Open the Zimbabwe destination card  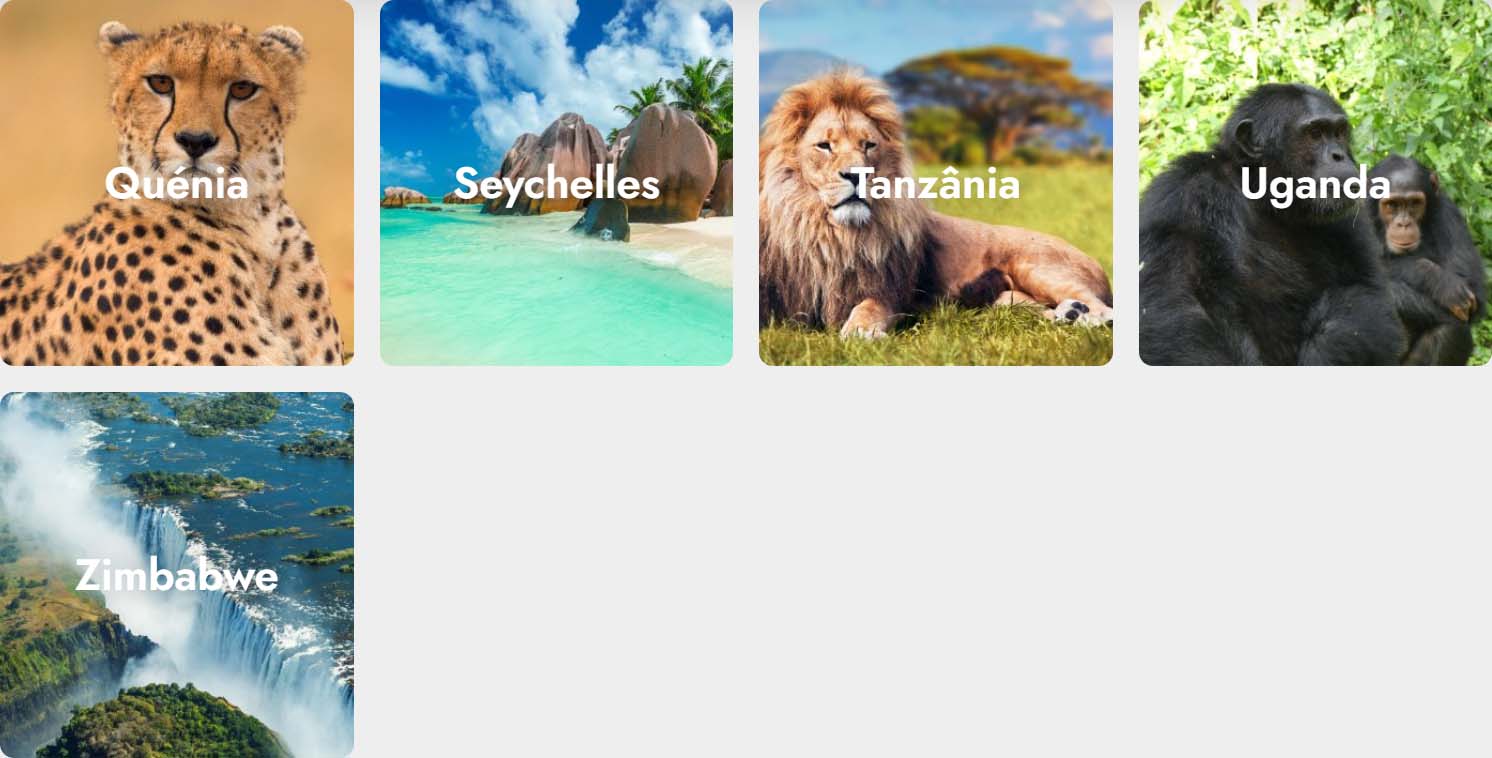[177, 575]
